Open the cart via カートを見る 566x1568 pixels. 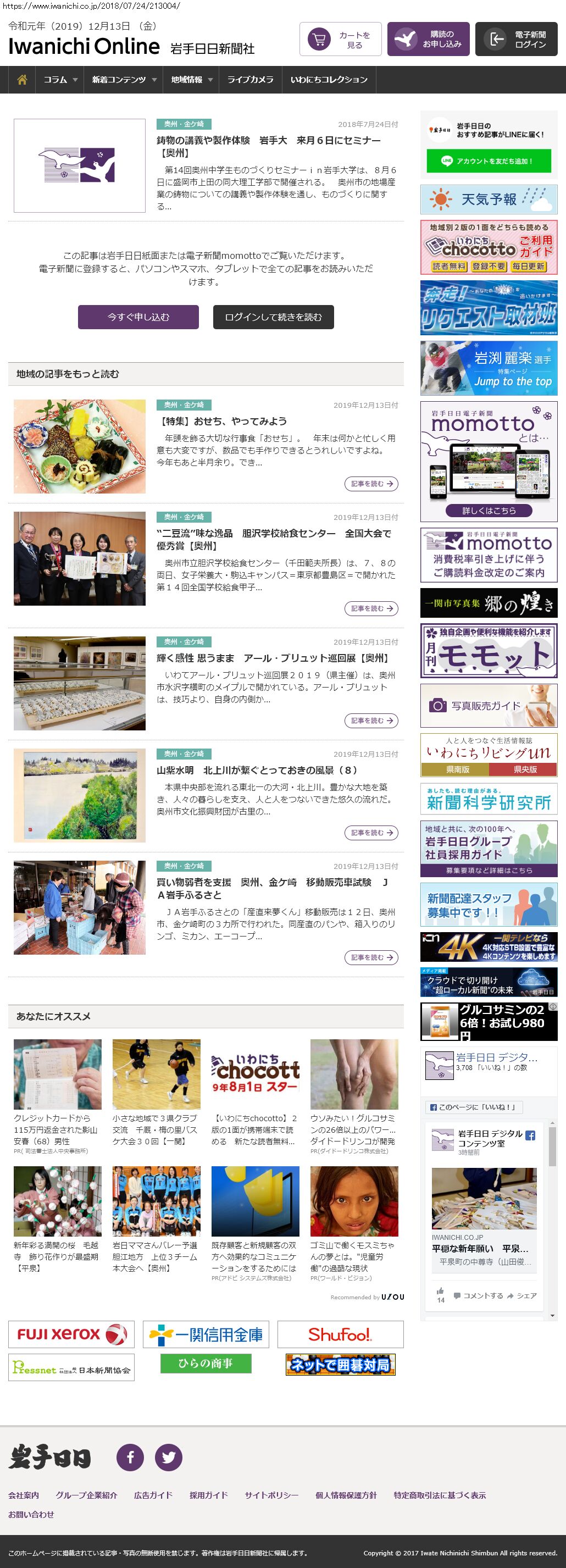(x=340, y=40)
